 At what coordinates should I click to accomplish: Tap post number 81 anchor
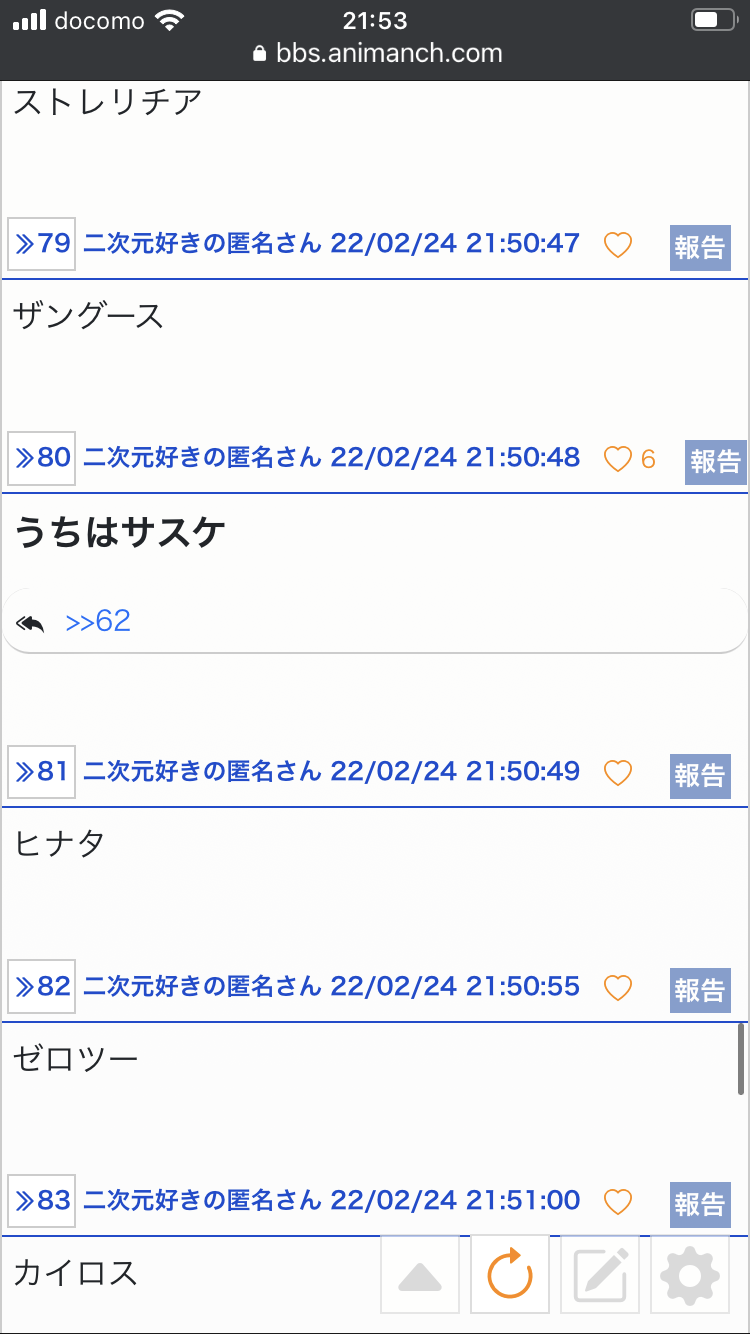41,772
